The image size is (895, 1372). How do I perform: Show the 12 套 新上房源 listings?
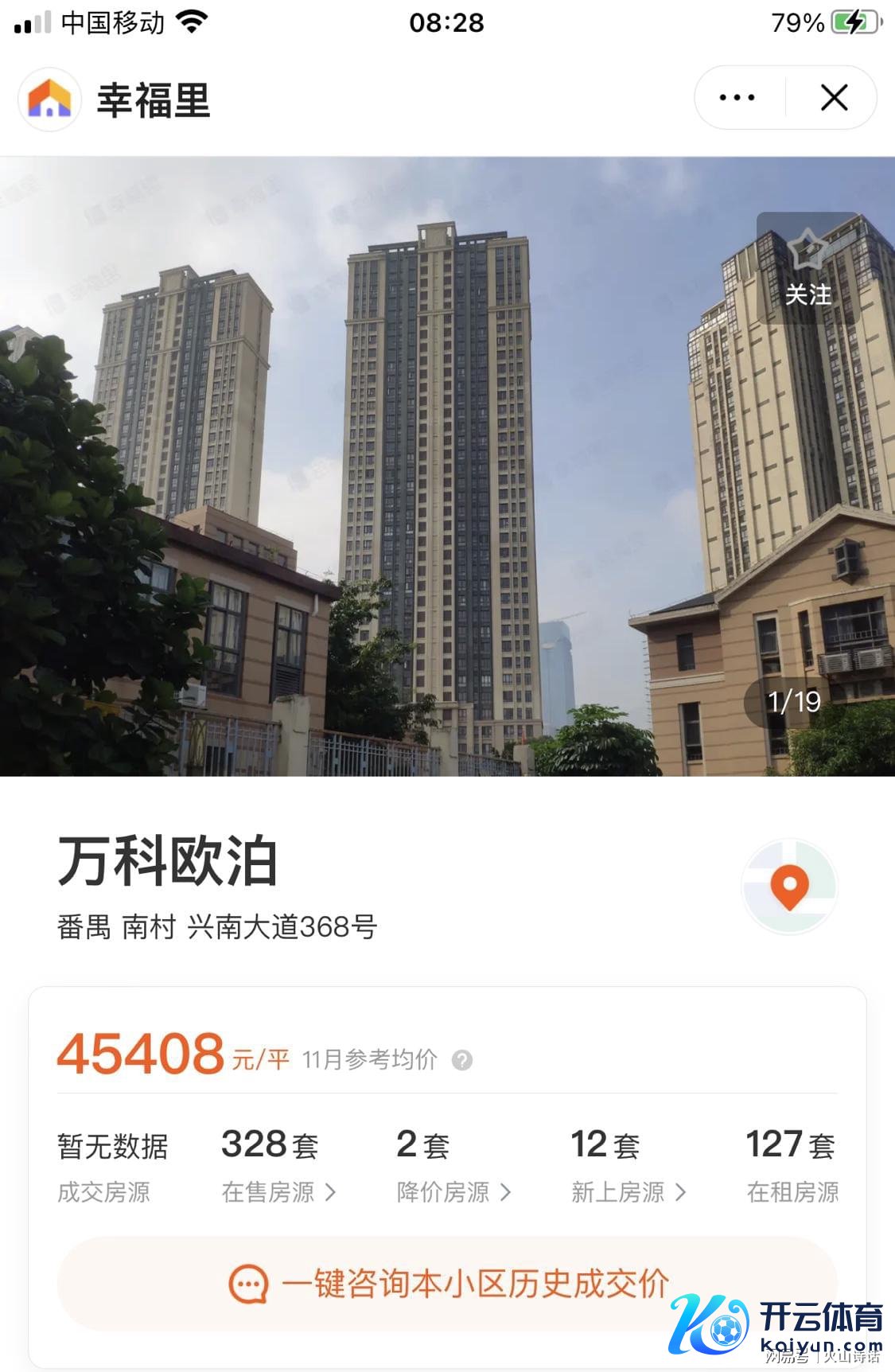point(628,1165)
